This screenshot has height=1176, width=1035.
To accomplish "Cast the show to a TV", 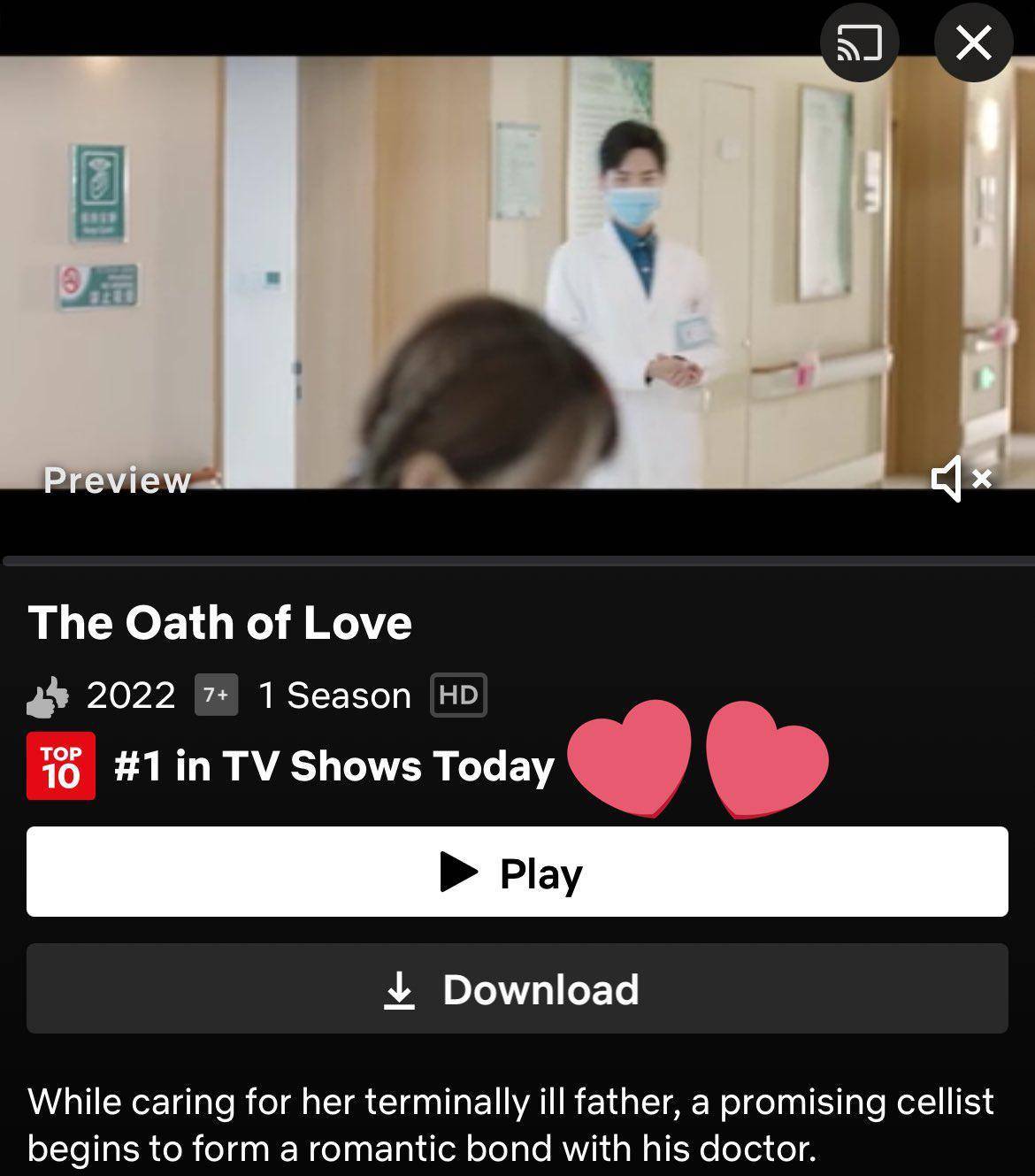I will 859,42.
